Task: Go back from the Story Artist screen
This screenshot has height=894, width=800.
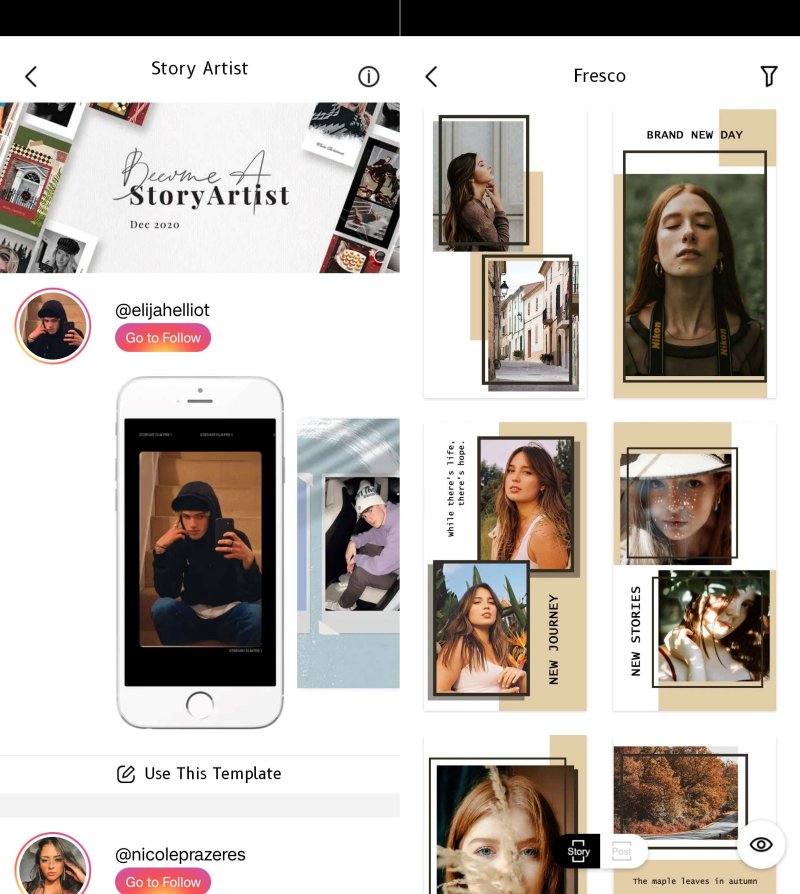Action: click(31, 76)
